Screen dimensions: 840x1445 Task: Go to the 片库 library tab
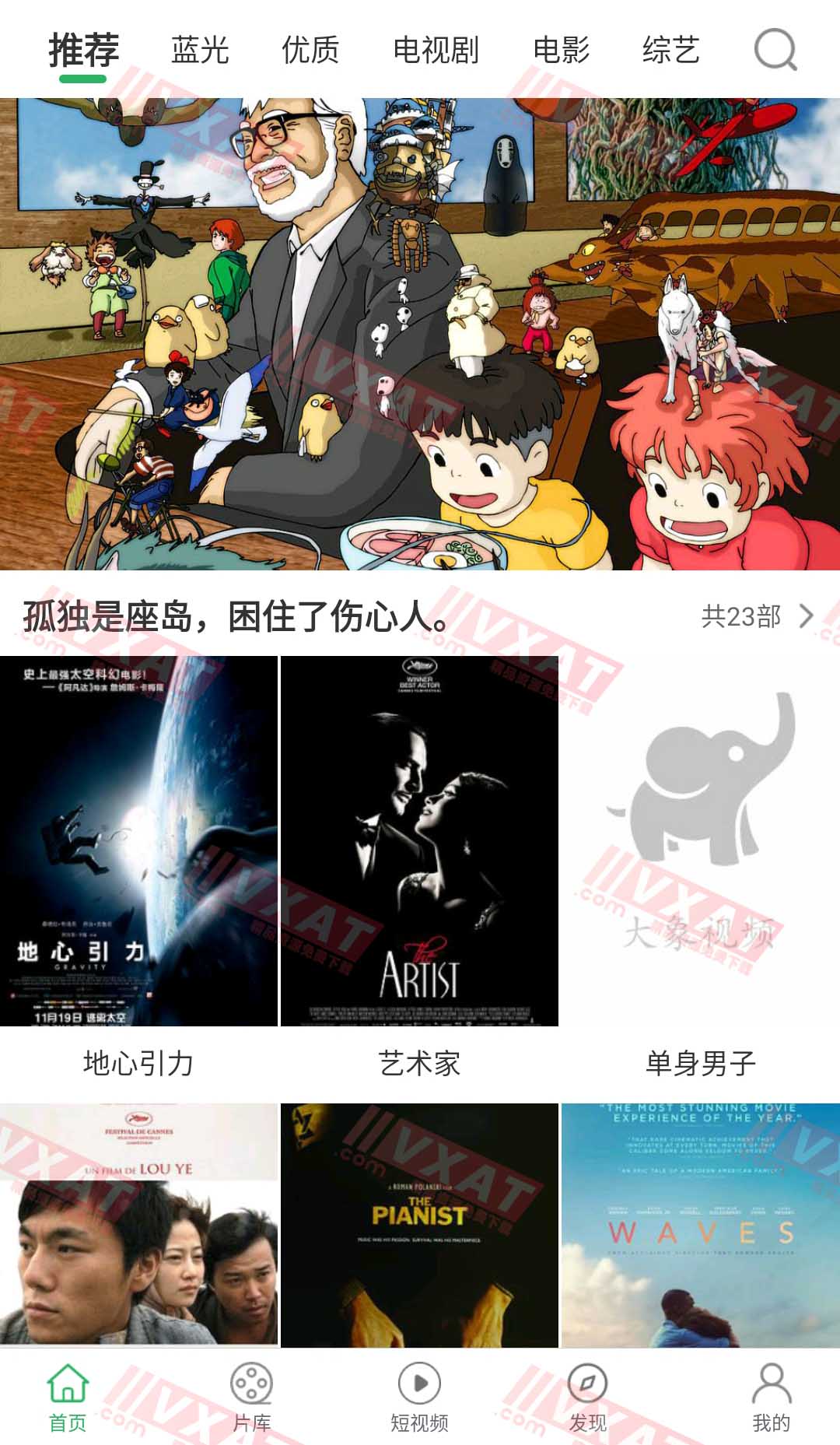(x=251, y=1398)
